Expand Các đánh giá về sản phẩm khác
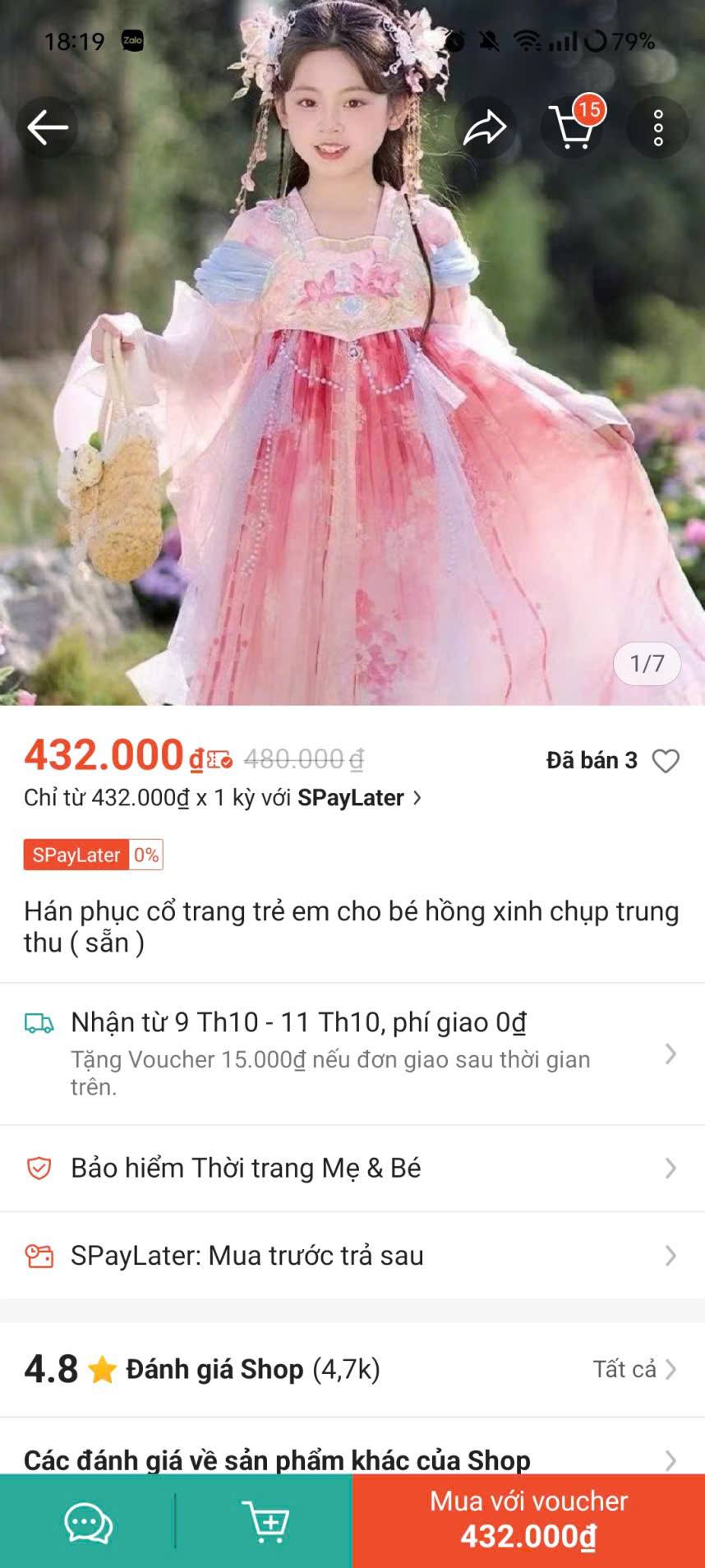705x1568 pixels. (352, 1460)
